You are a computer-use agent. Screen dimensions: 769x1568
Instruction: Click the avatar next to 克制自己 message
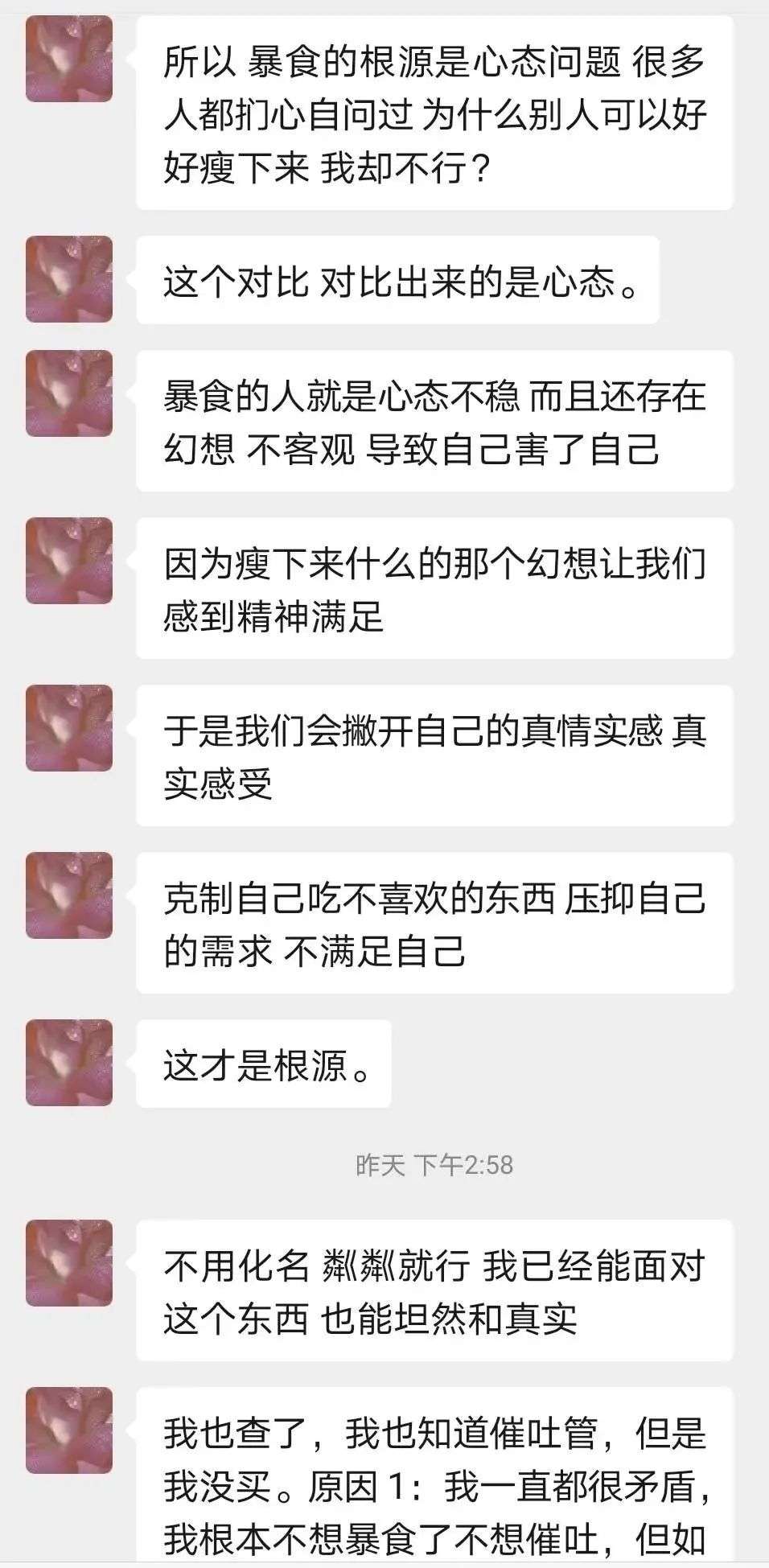click(x=68, y=897)
